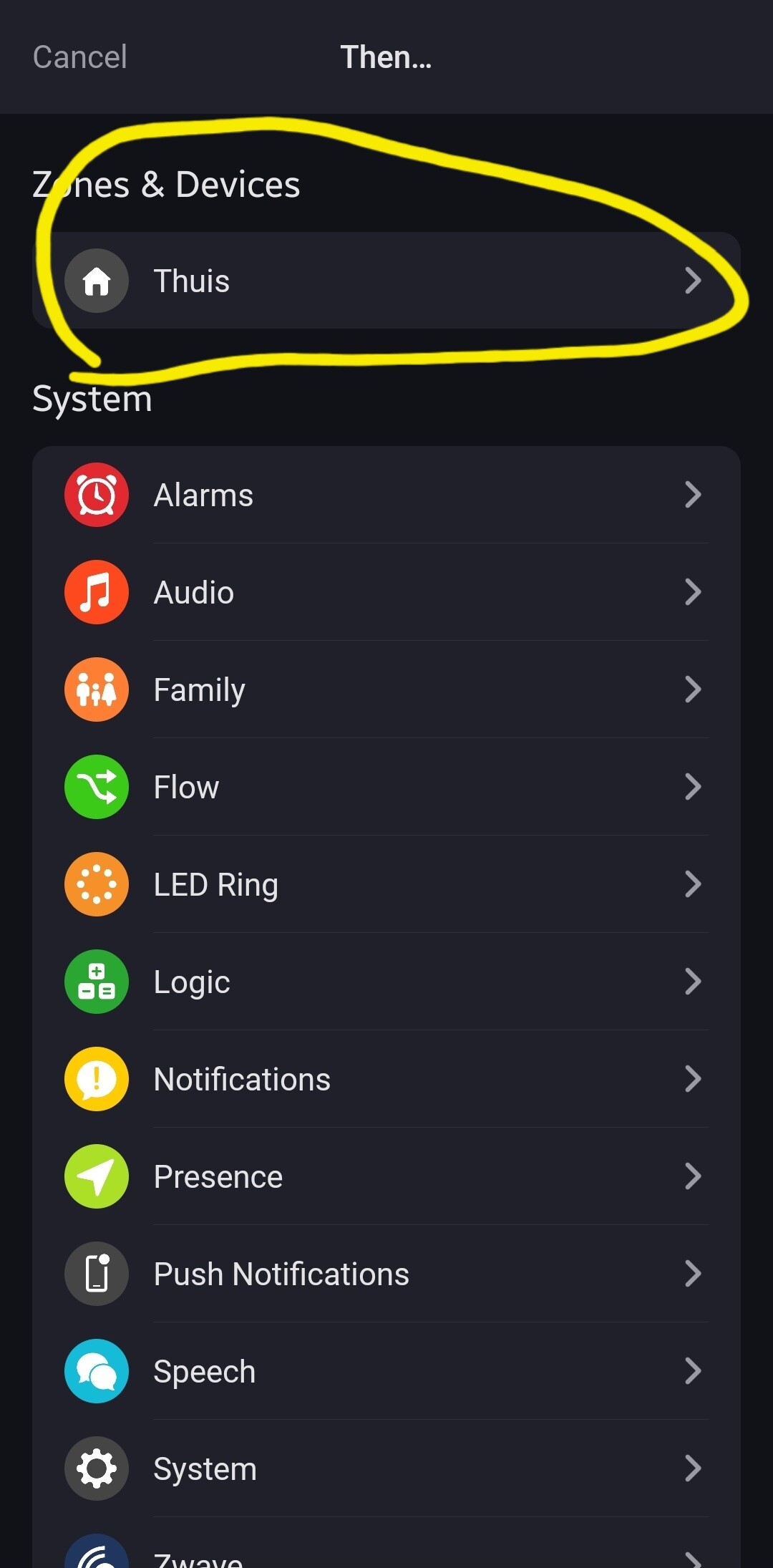Open the System row with gear icon
This screenshot has height=1568, width=773.
pyautogui.click(x=386, y=1468)
